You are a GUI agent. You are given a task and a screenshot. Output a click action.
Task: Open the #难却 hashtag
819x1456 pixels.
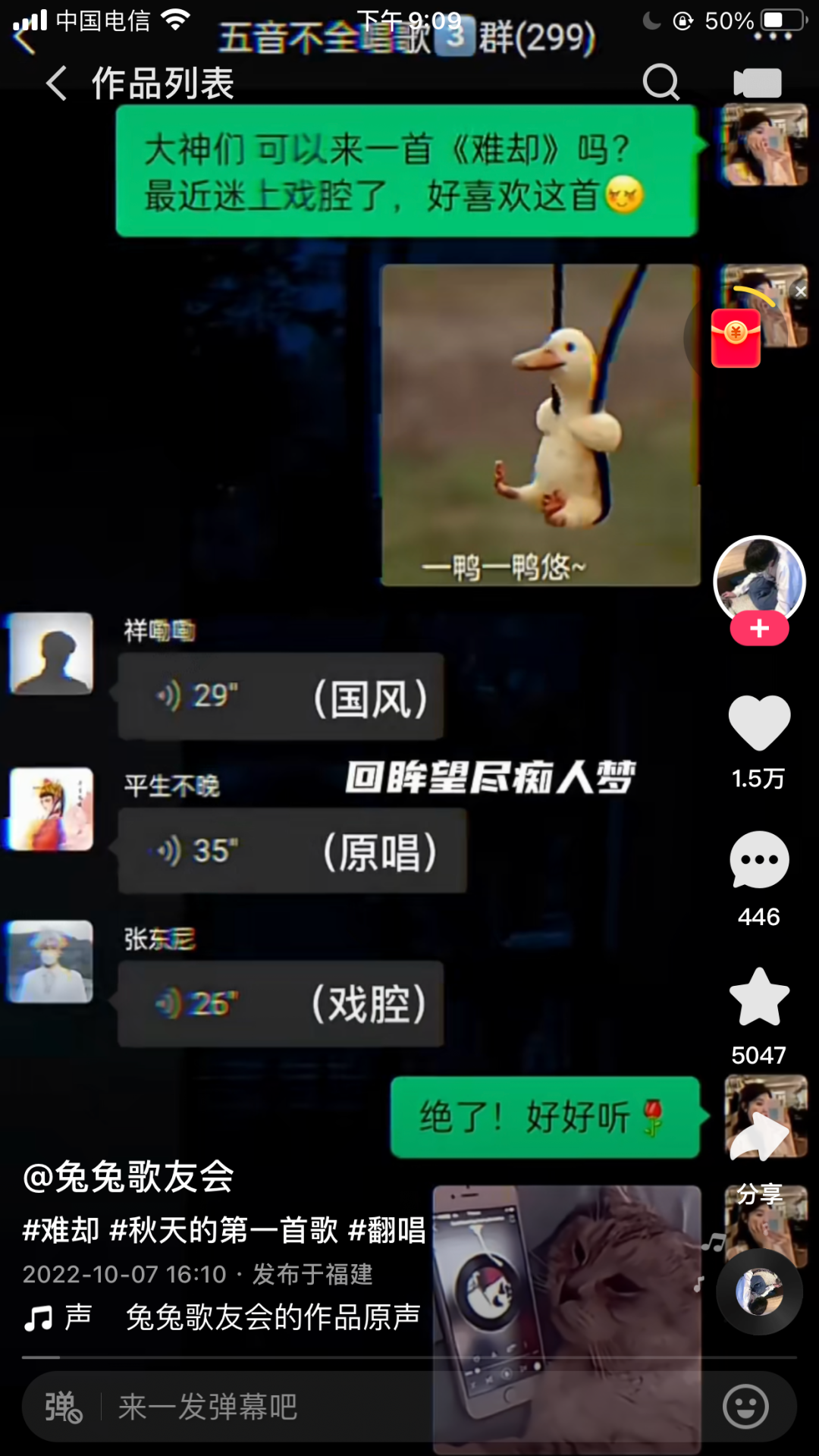coord(61,1229)
